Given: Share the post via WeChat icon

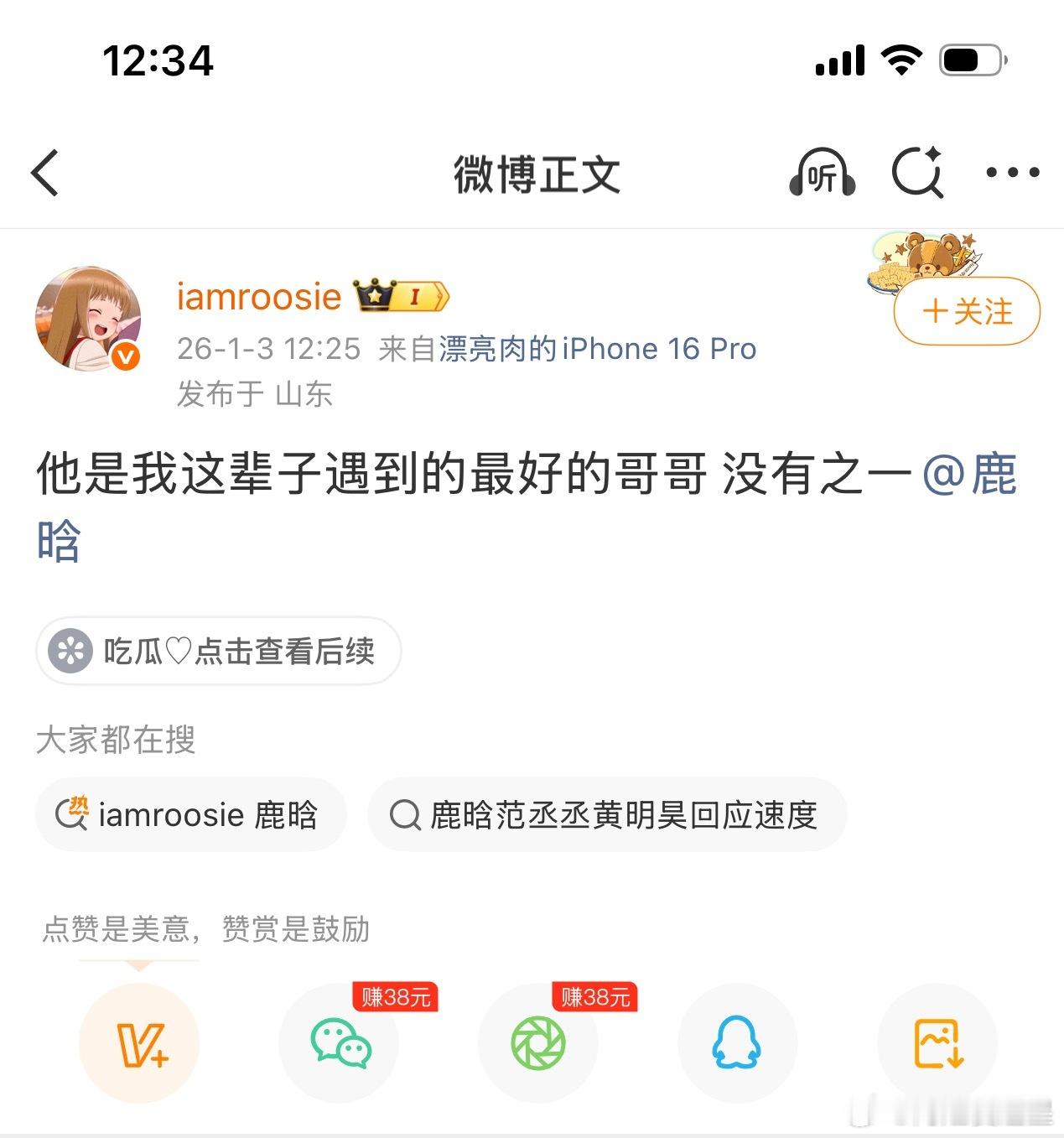Looking at the screenshot, I should pyautogui.click(x=339, y=1044).
